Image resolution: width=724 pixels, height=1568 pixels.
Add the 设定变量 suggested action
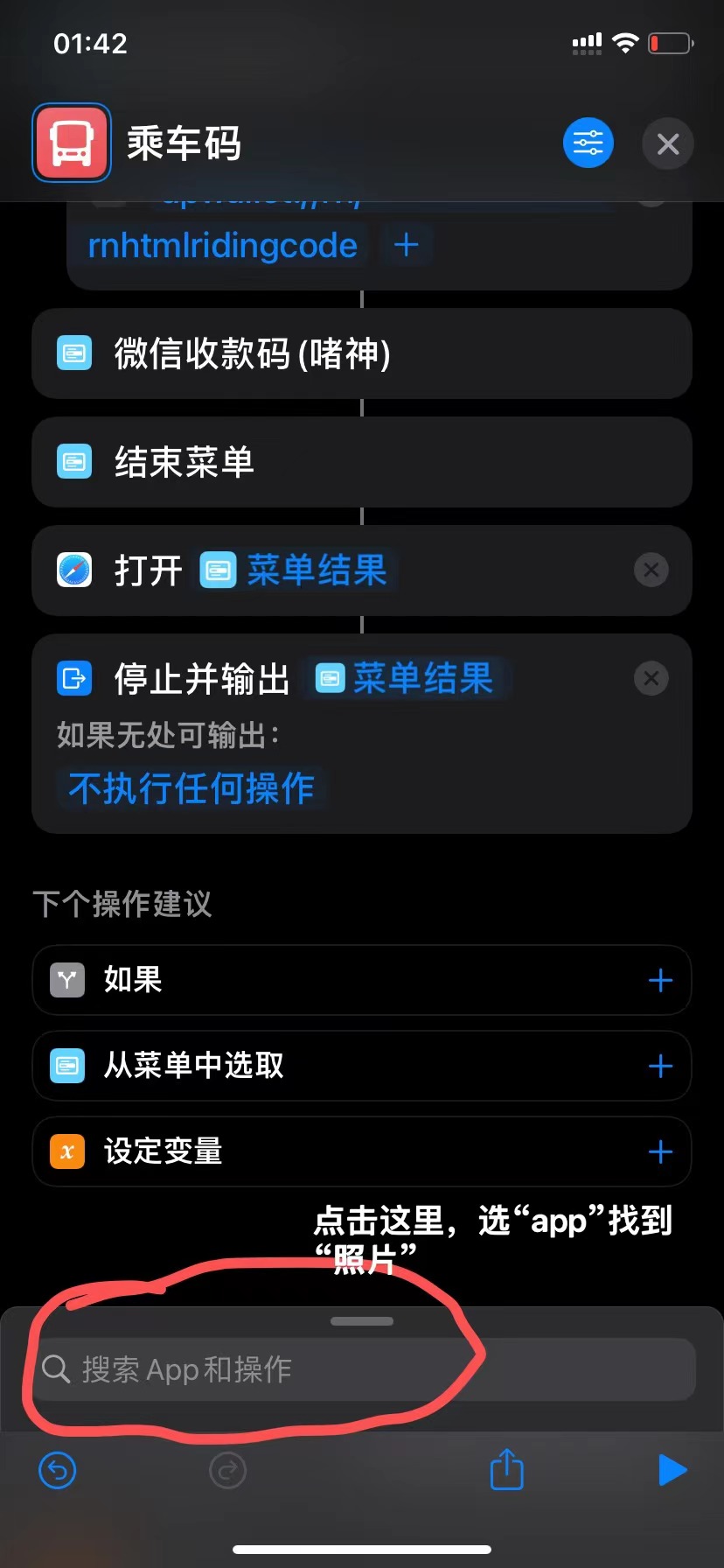660,1151
